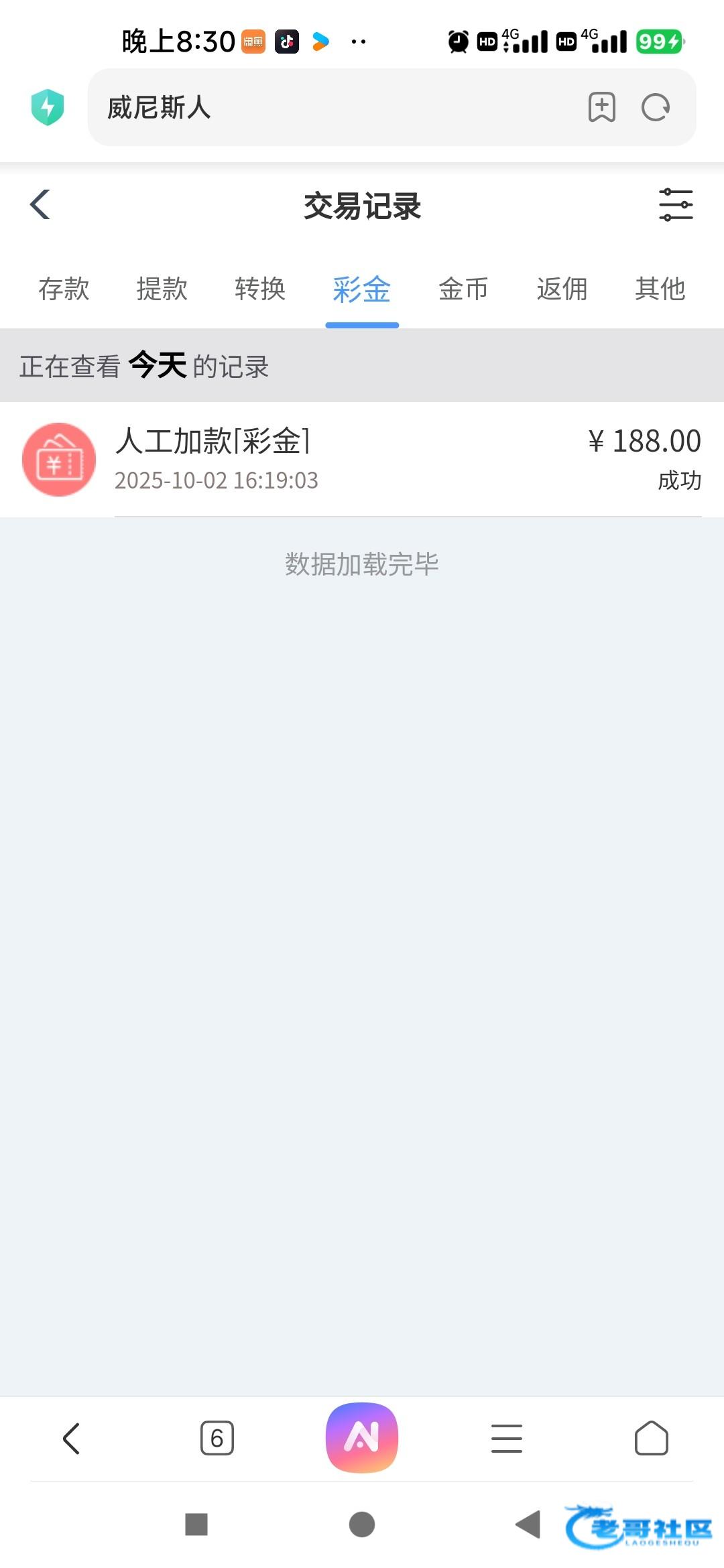Reload the current page
The width and height of the screenshot is (724, 1568).
656,107
